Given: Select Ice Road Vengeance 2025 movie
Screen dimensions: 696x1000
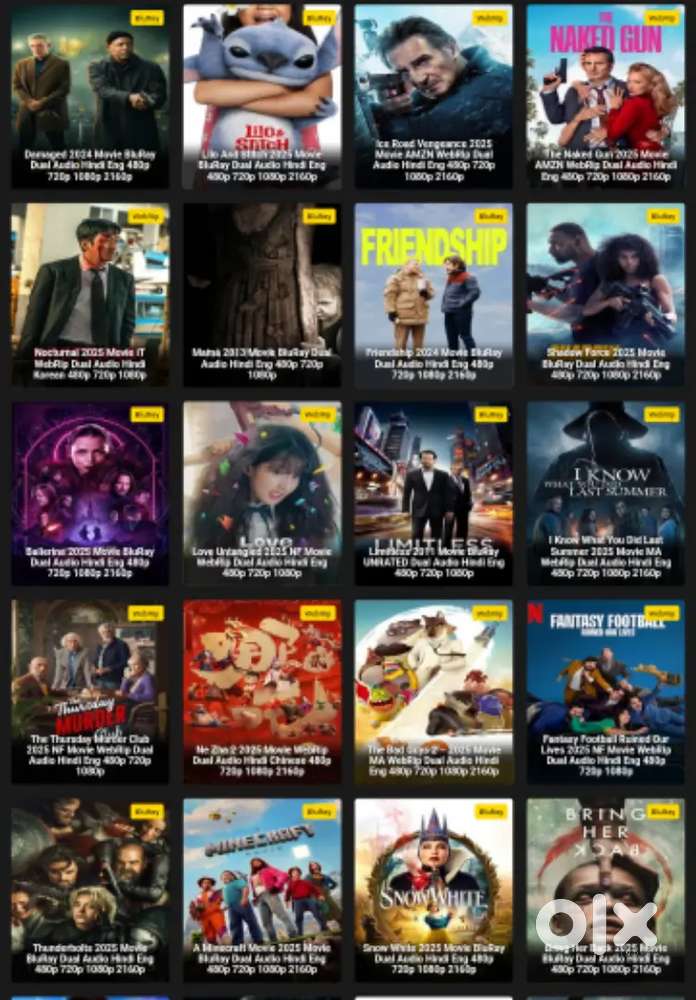Looking at the screenshot, I should tap(434, 96).
